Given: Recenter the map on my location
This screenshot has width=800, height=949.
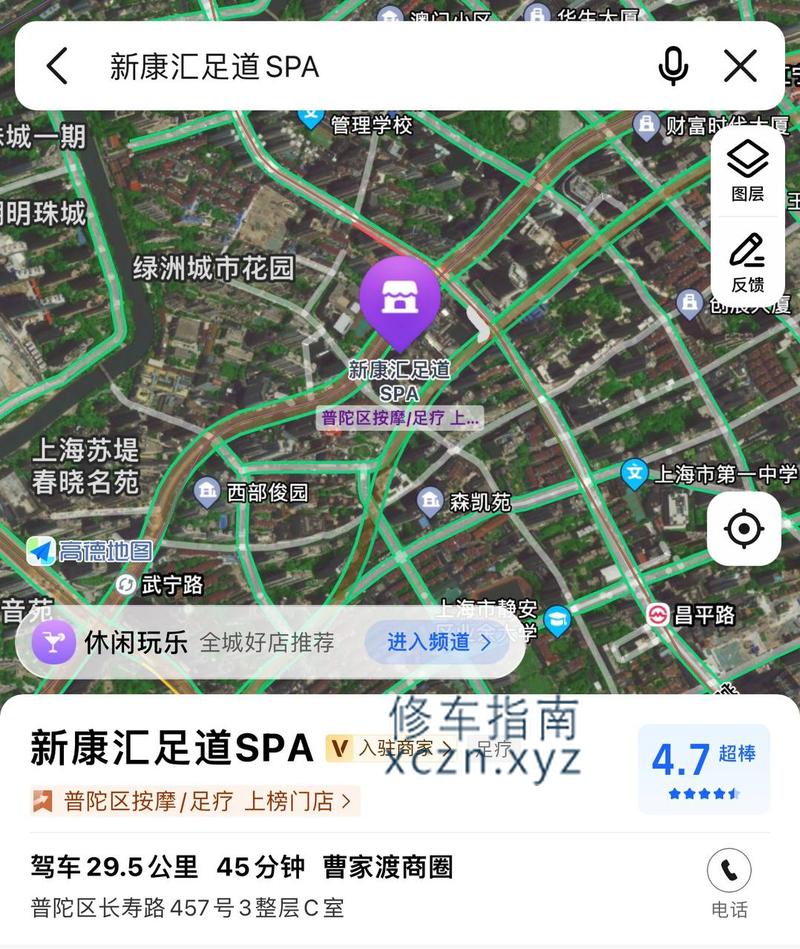Looking at the screenshot, I should 743,529.
